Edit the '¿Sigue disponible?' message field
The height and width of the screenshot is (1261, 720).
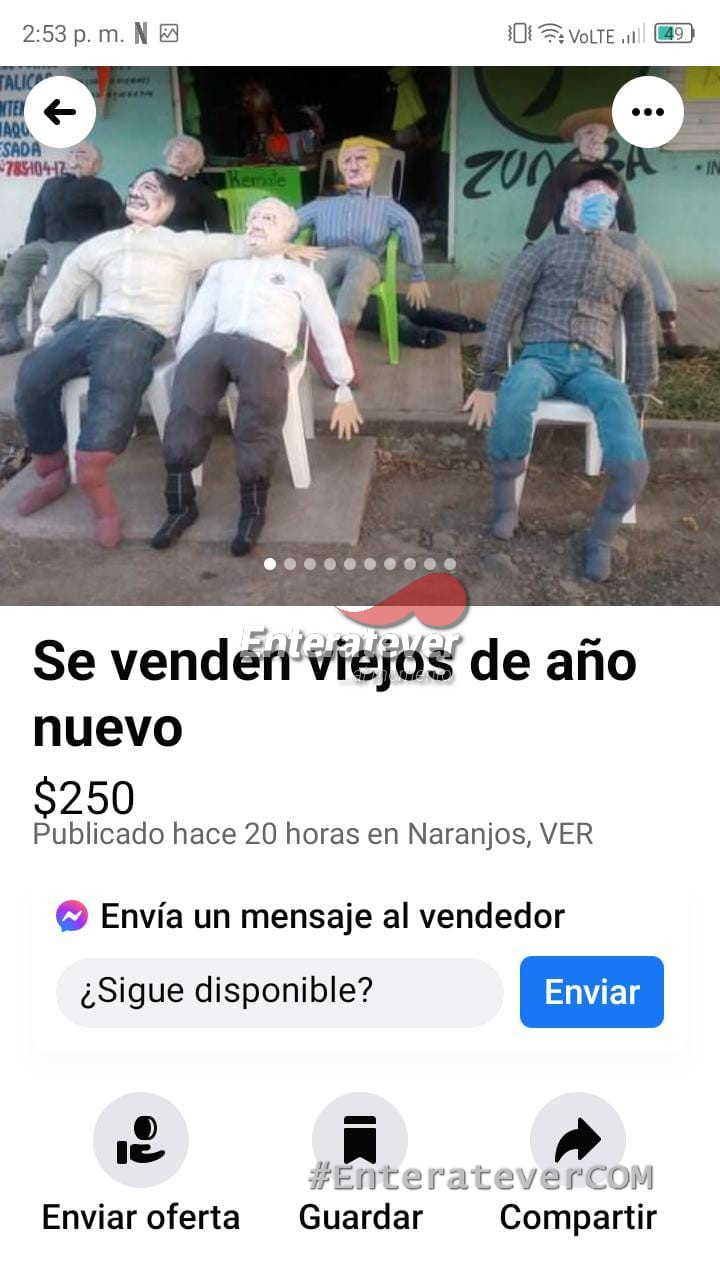tap(279, 992)
